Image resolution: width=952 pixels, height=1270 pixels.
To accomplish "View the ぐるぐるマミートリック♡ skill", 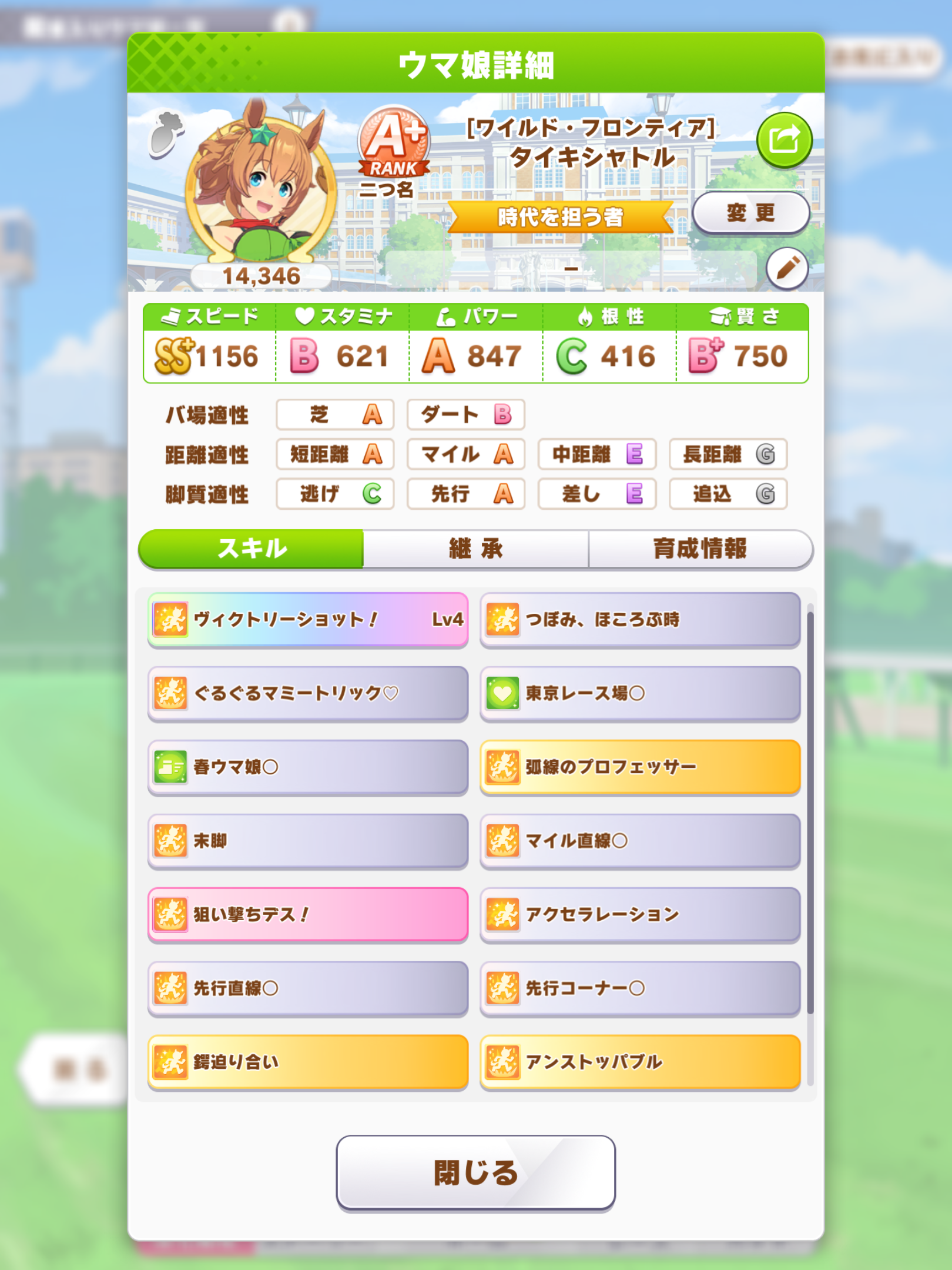I will pos(307,693).
